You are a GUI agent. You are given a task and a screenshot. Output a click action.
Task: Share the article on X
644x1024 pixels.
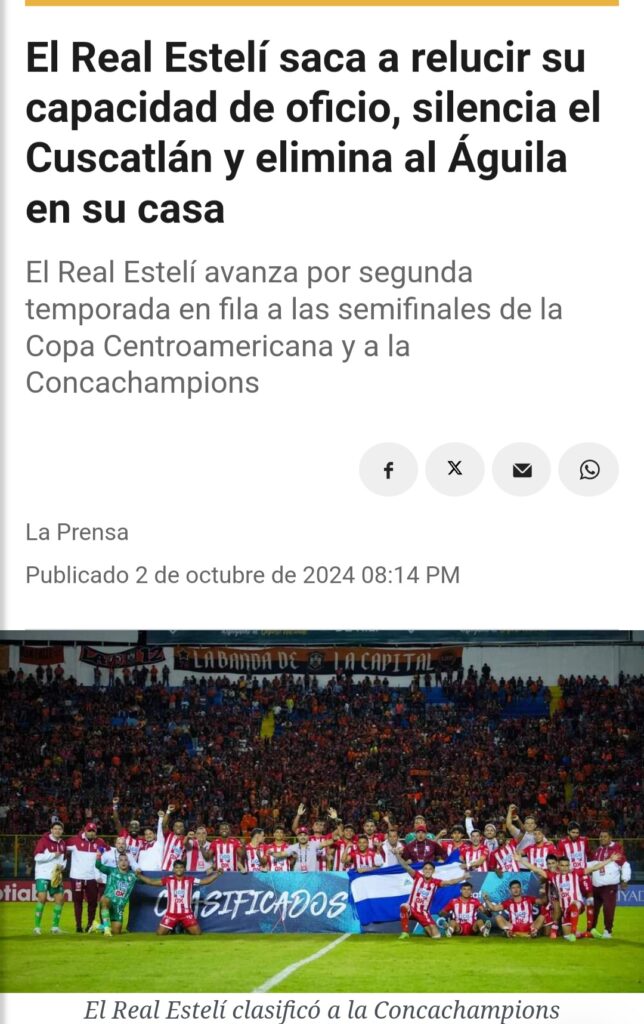455,470
